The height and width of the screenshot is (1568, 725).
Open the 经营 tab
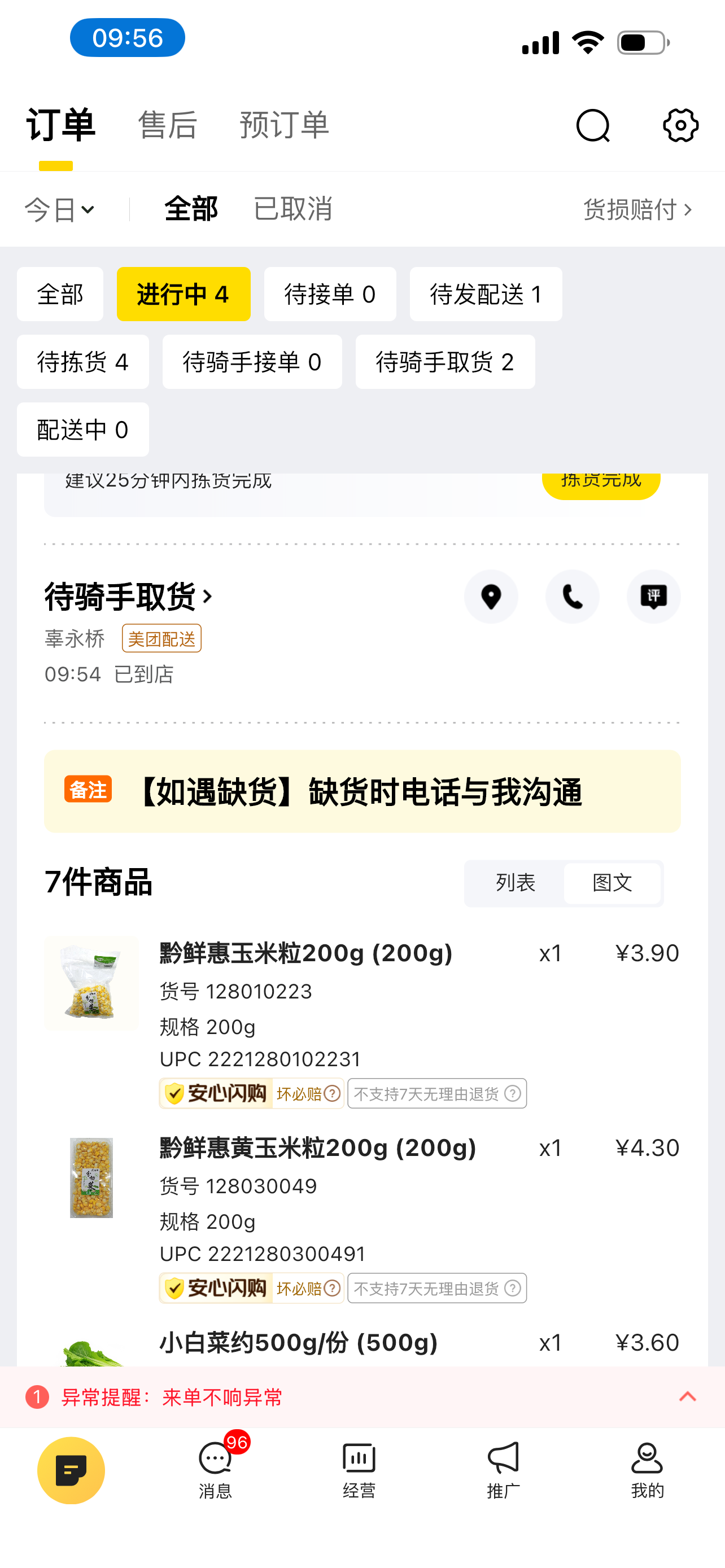pyautogui.click(x=359, y=1470)
